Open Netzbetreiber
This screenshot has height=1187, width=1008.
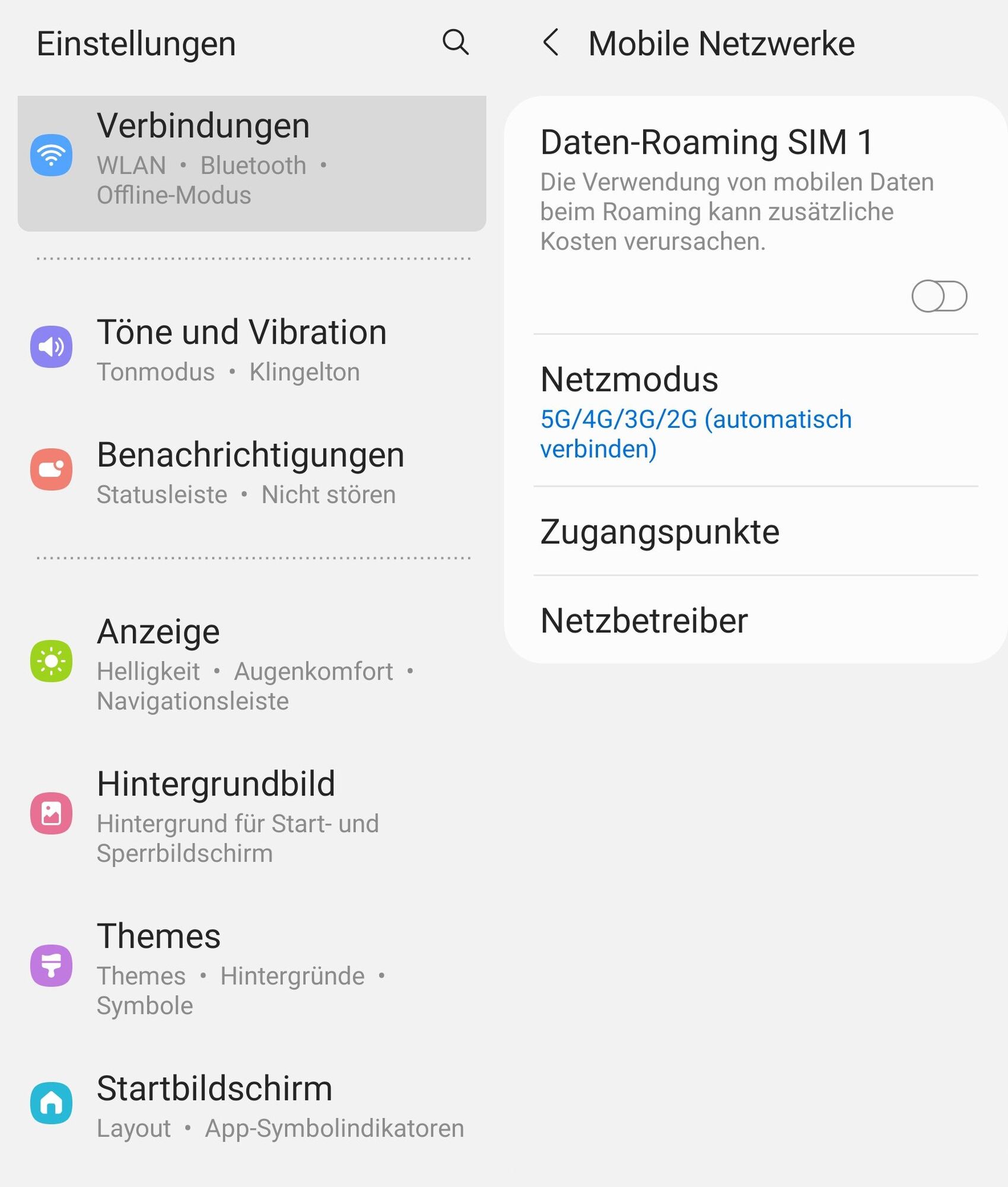click(x=755, y=620)
